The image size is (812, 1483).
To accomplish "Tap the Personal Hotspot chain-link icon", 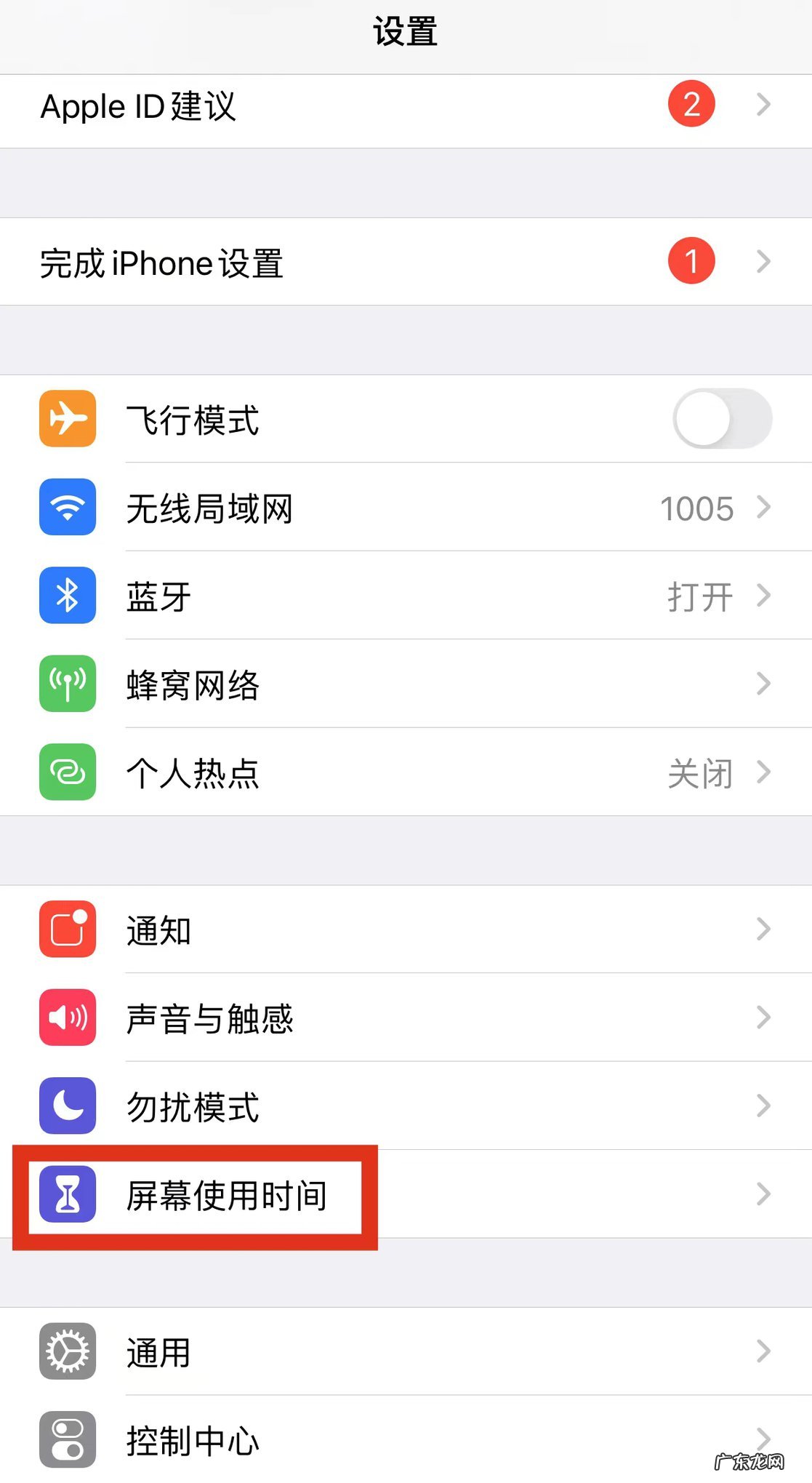I will [x=67, y=773].
